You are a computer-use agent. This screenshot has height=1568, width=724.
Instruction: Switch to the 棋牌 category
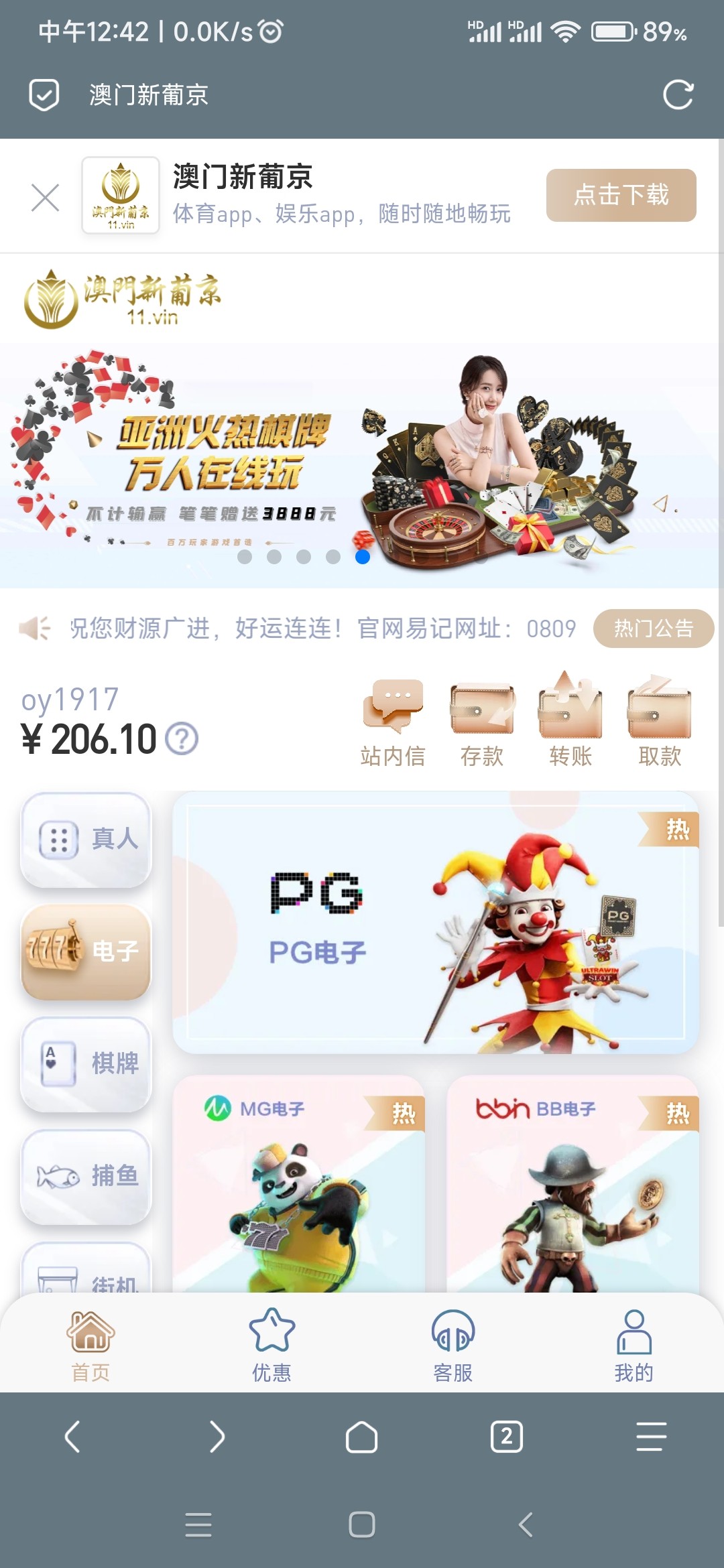(86, 1064)
